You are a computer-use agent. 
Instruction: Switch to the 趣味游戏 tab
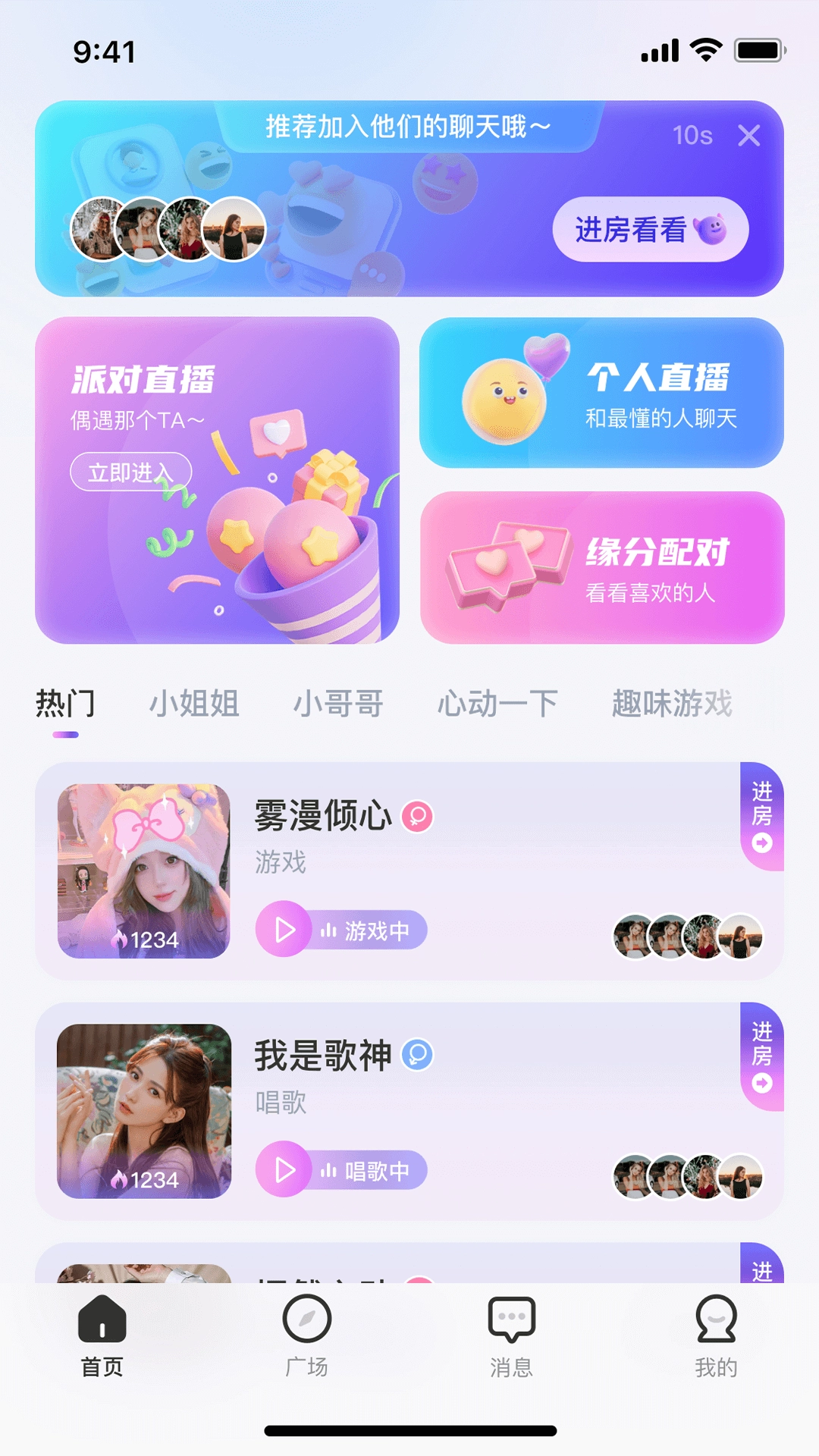click(672, 702)
